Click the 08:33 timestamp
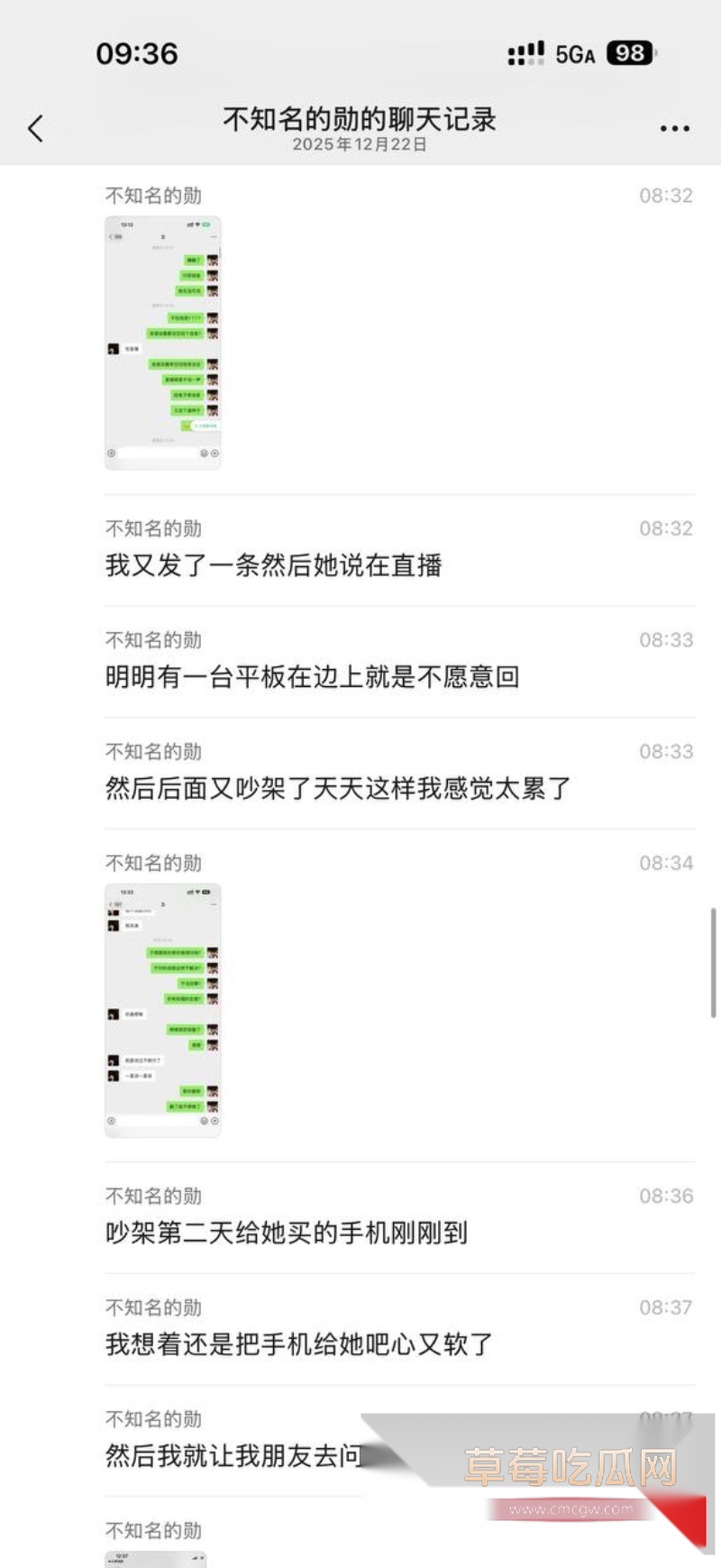 (664, 640)
